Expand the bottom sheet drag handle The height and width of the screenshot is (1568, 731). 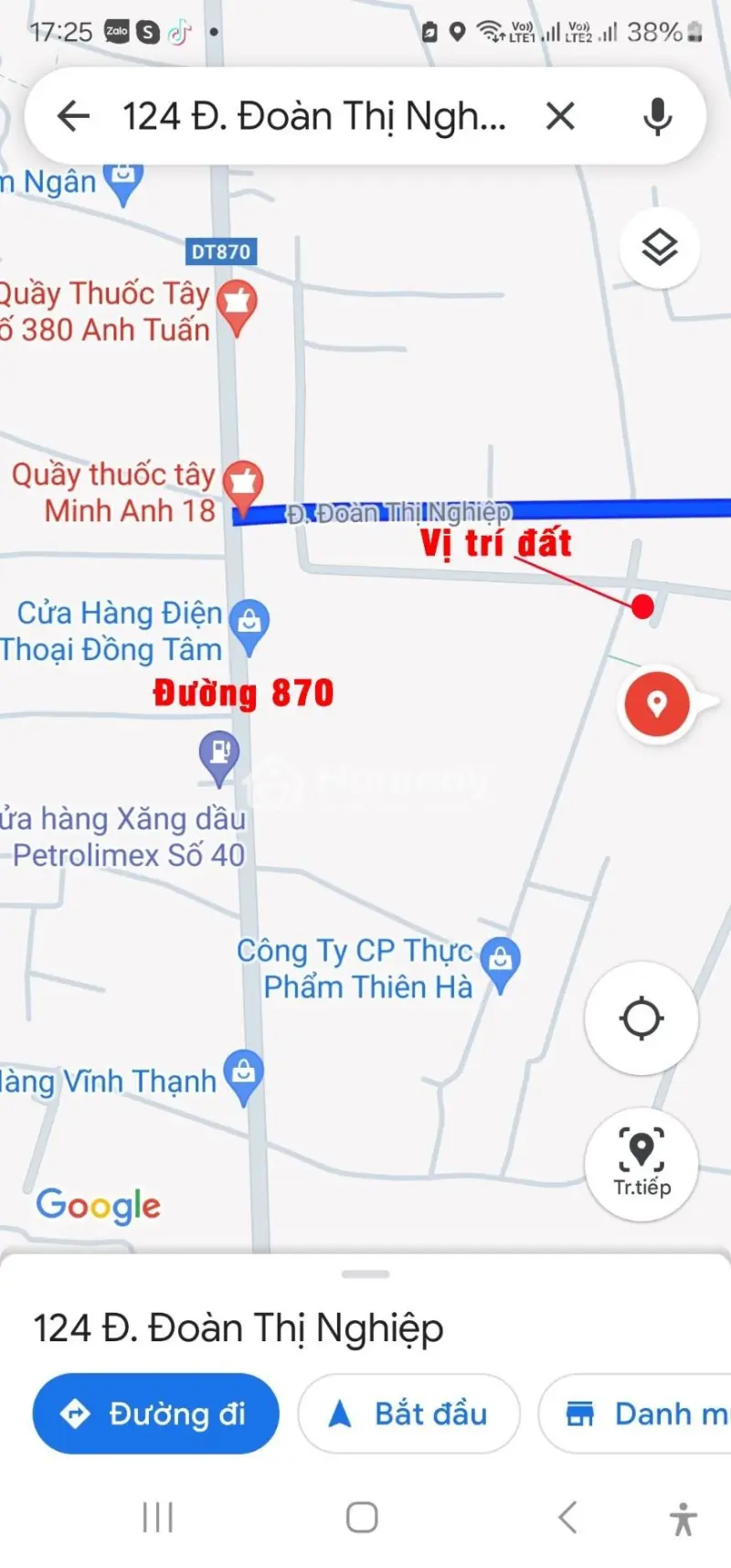pos(365,1273)
